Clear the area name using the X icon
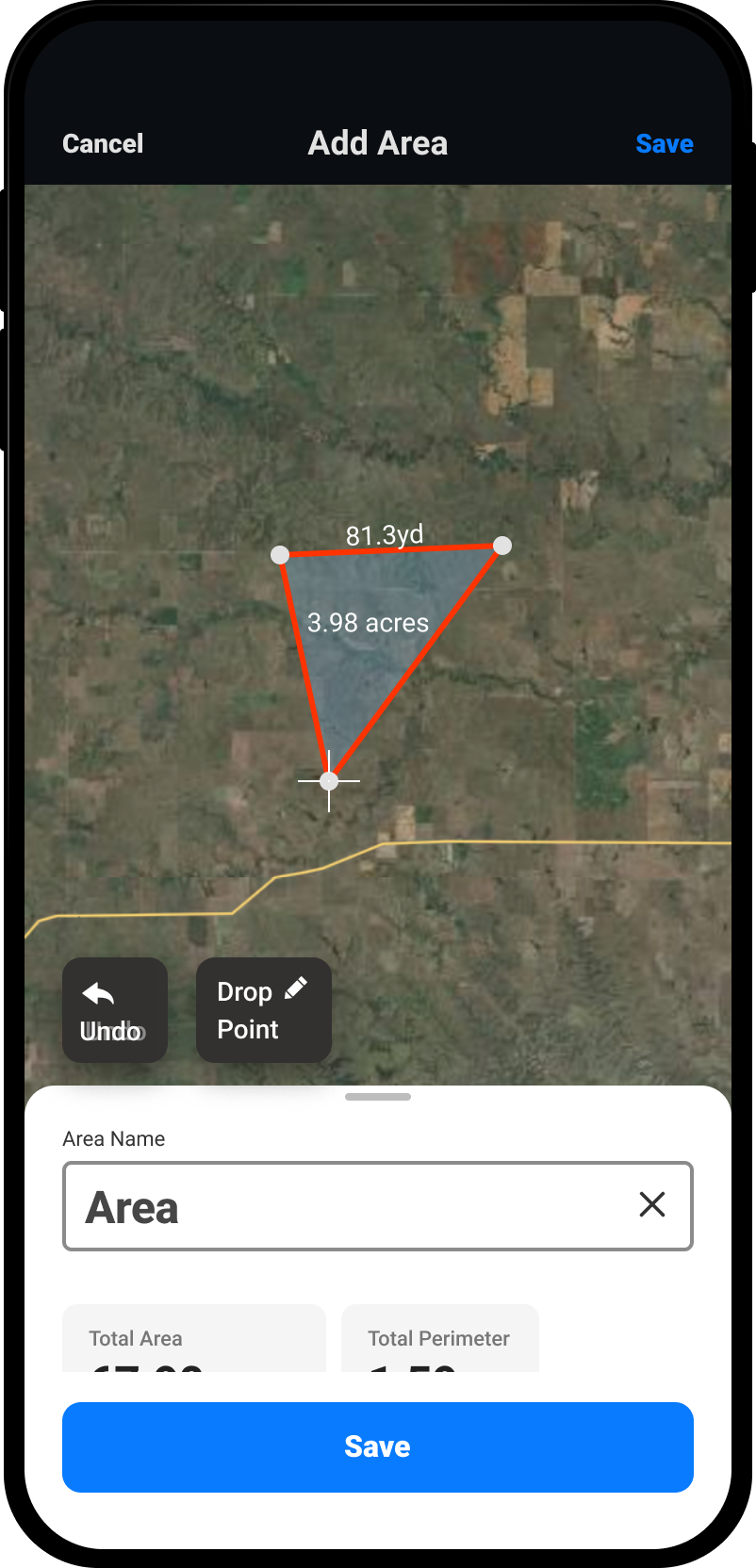 click(652, 1205)
